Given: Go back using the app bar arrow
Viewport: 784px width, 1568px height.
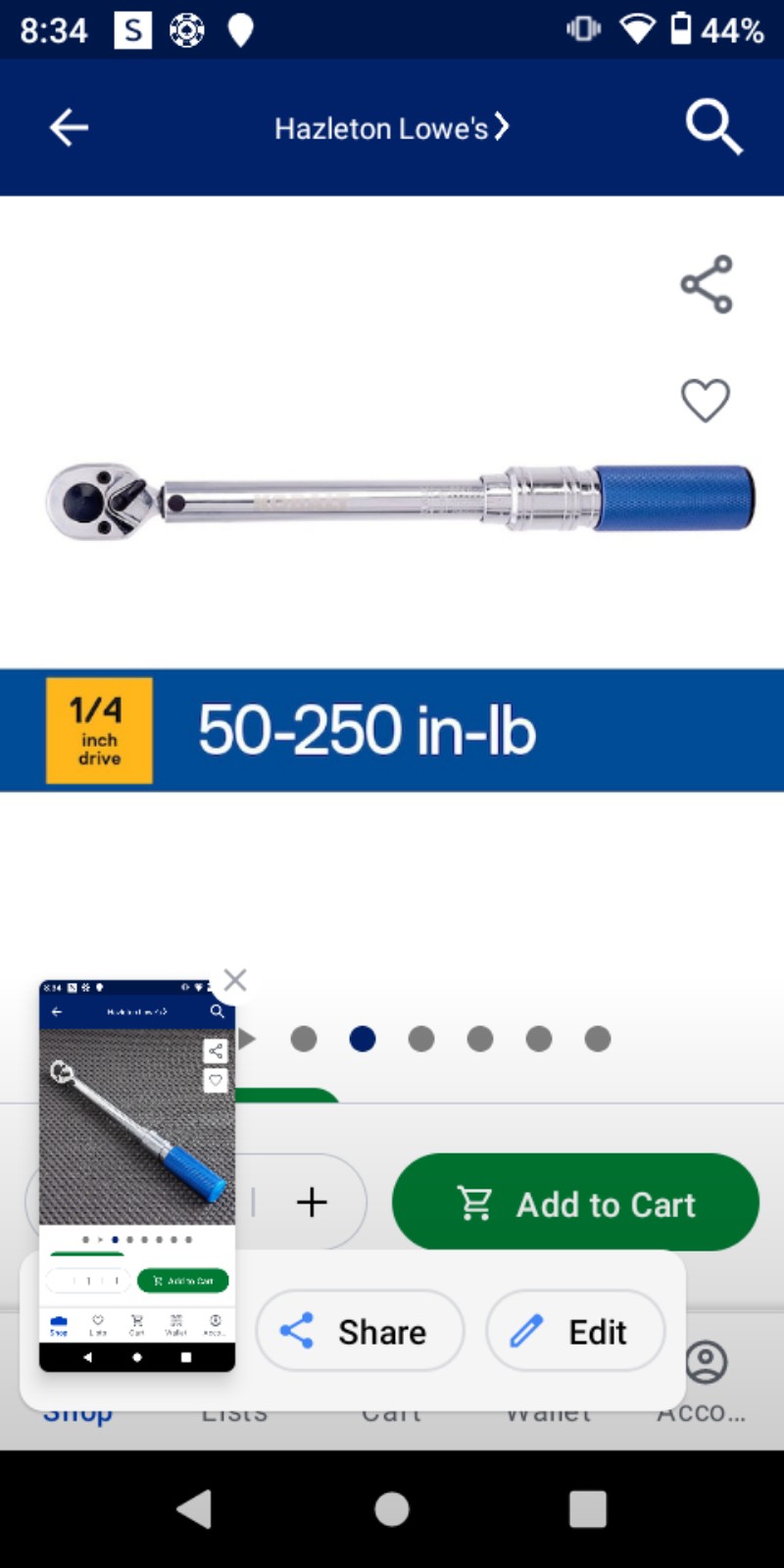Looking at the screenshot, I should 69,127.
